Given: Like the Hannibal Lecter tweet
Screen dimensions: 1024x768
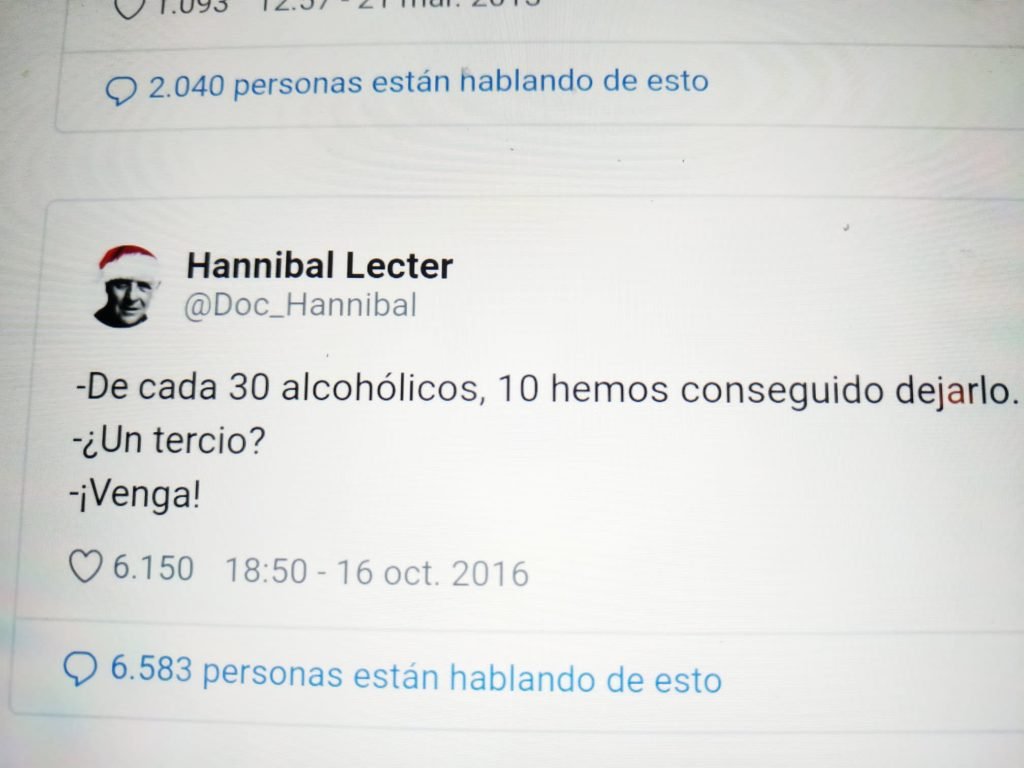Looking at the screenshot, I should click(86, 567).
